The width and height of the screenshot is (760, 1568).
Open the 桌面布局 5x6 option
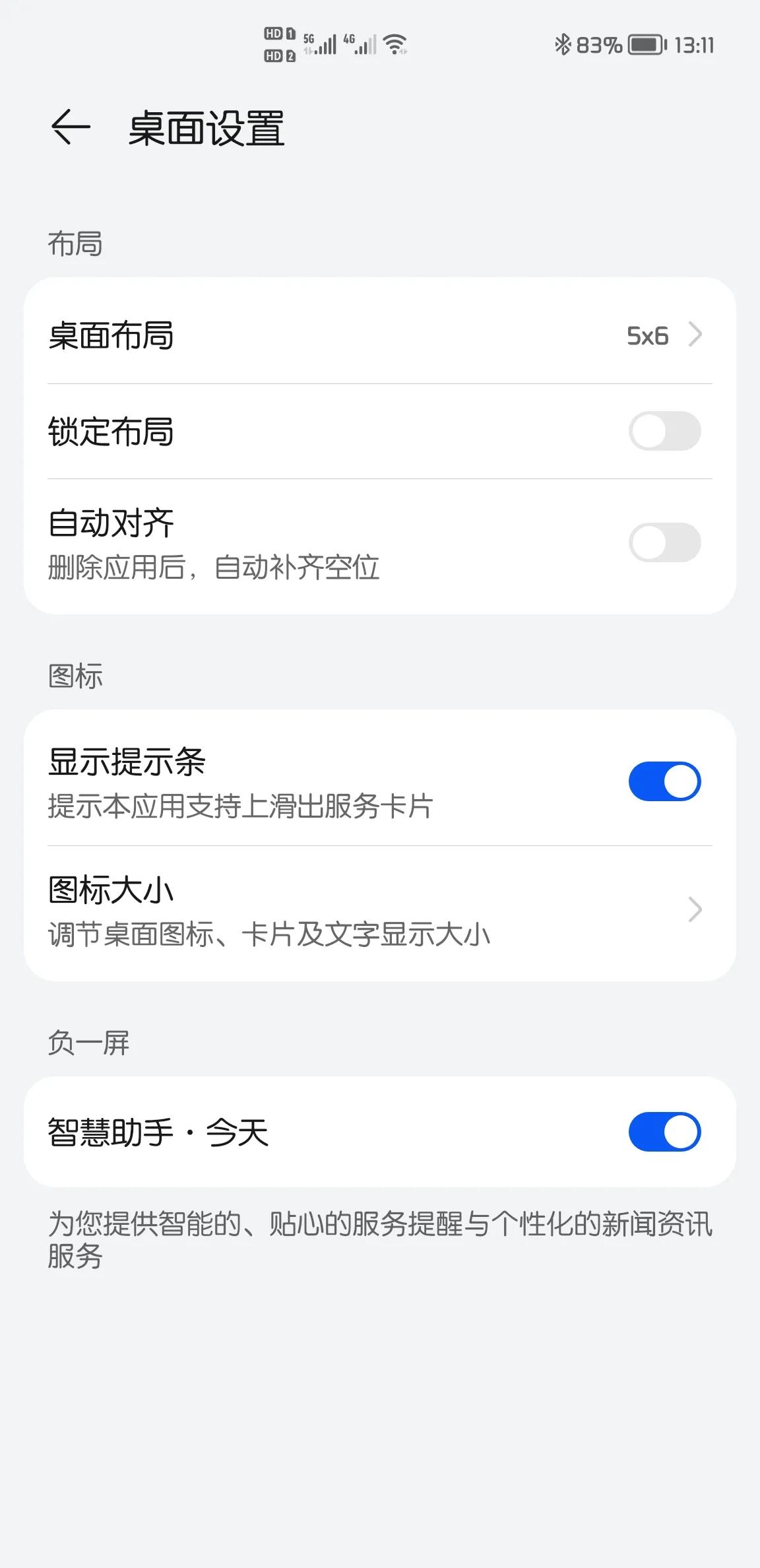pyautogui.click(x=380, y=336)
